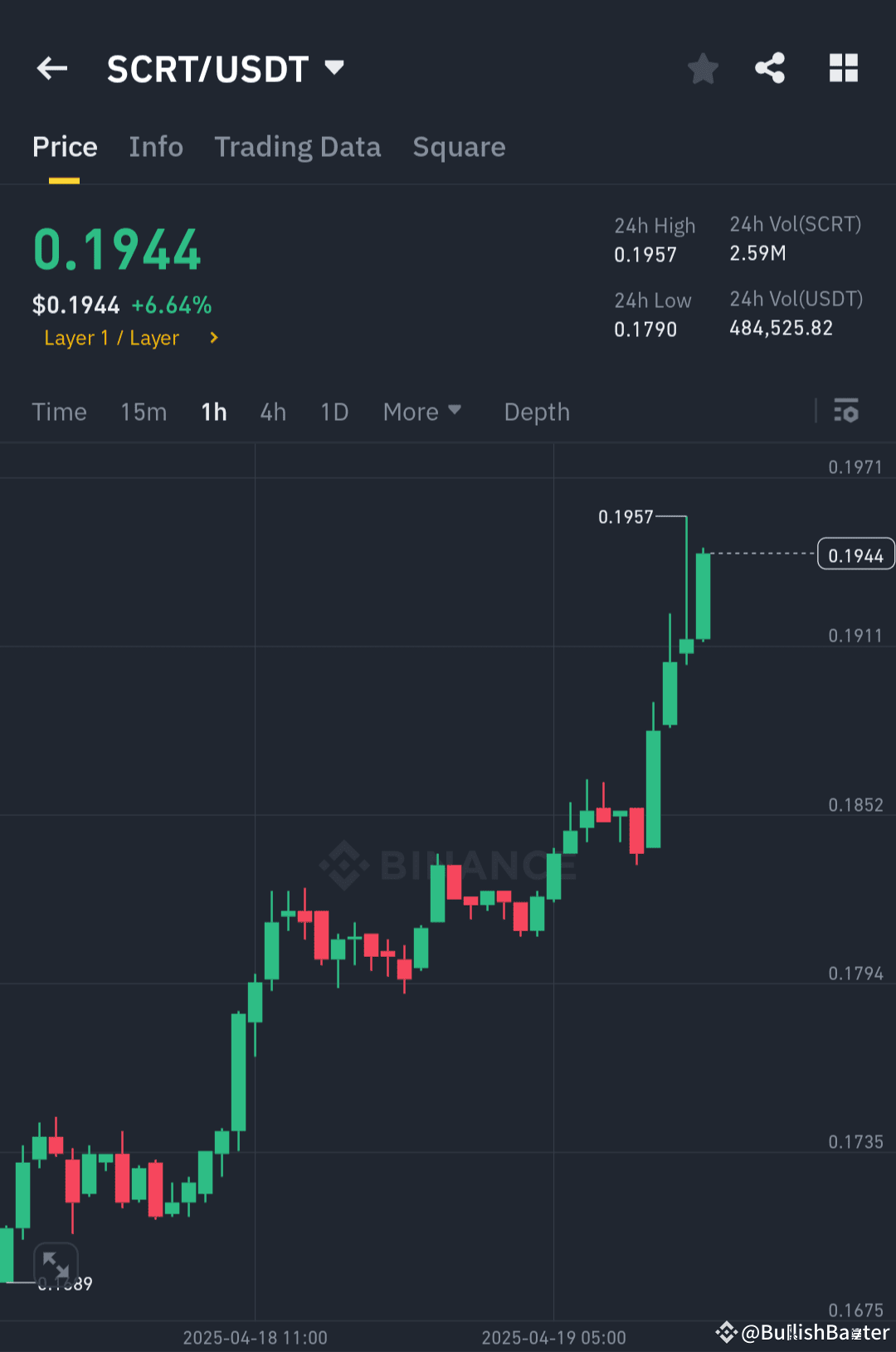The width and height of the screenshot is (896, 1352).
Task: Tap the fullscreen expand icon on the chart
Action: pos(56,1264)
